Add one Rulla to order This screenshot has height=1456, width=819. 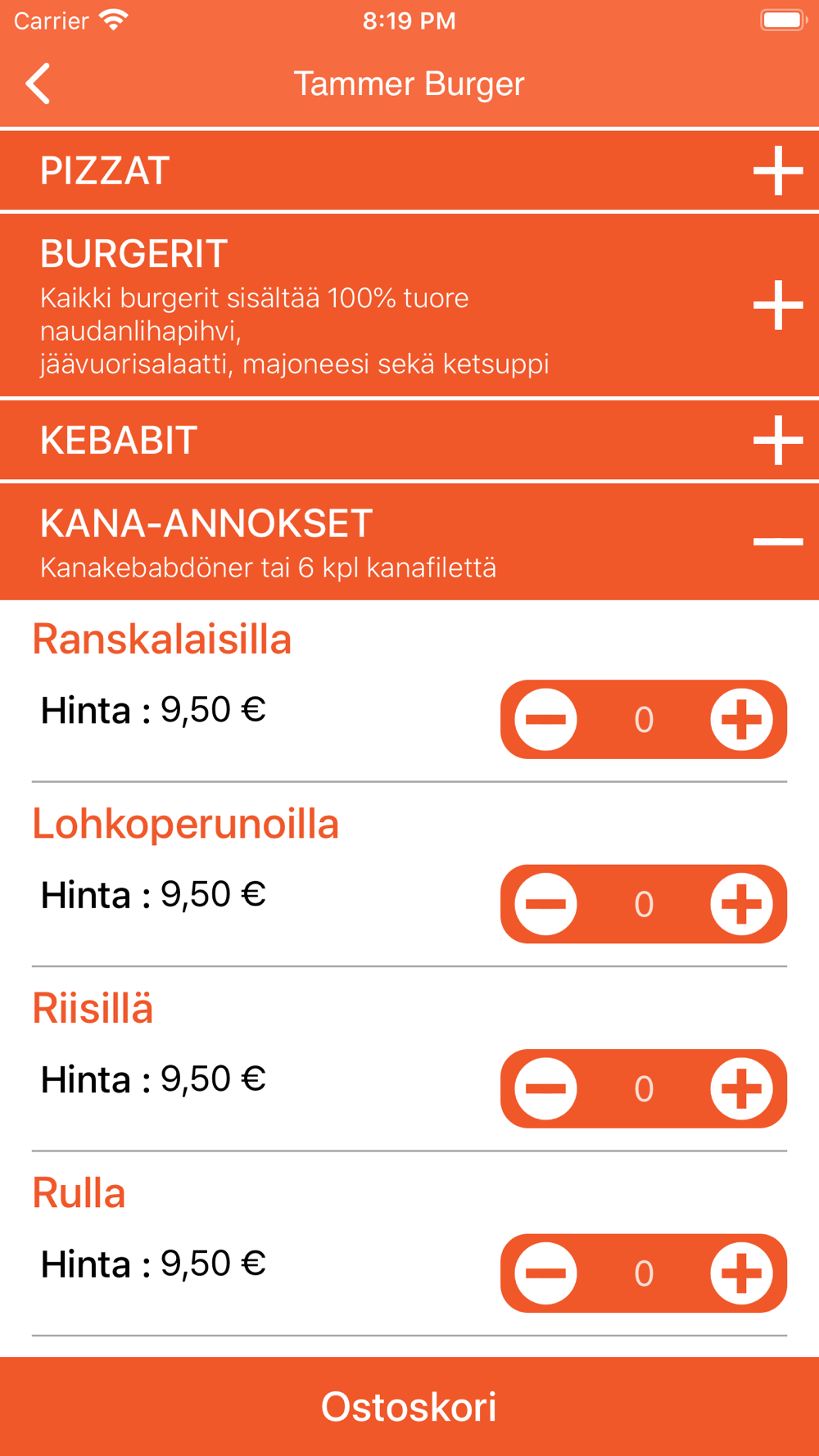click(741, 1273)
